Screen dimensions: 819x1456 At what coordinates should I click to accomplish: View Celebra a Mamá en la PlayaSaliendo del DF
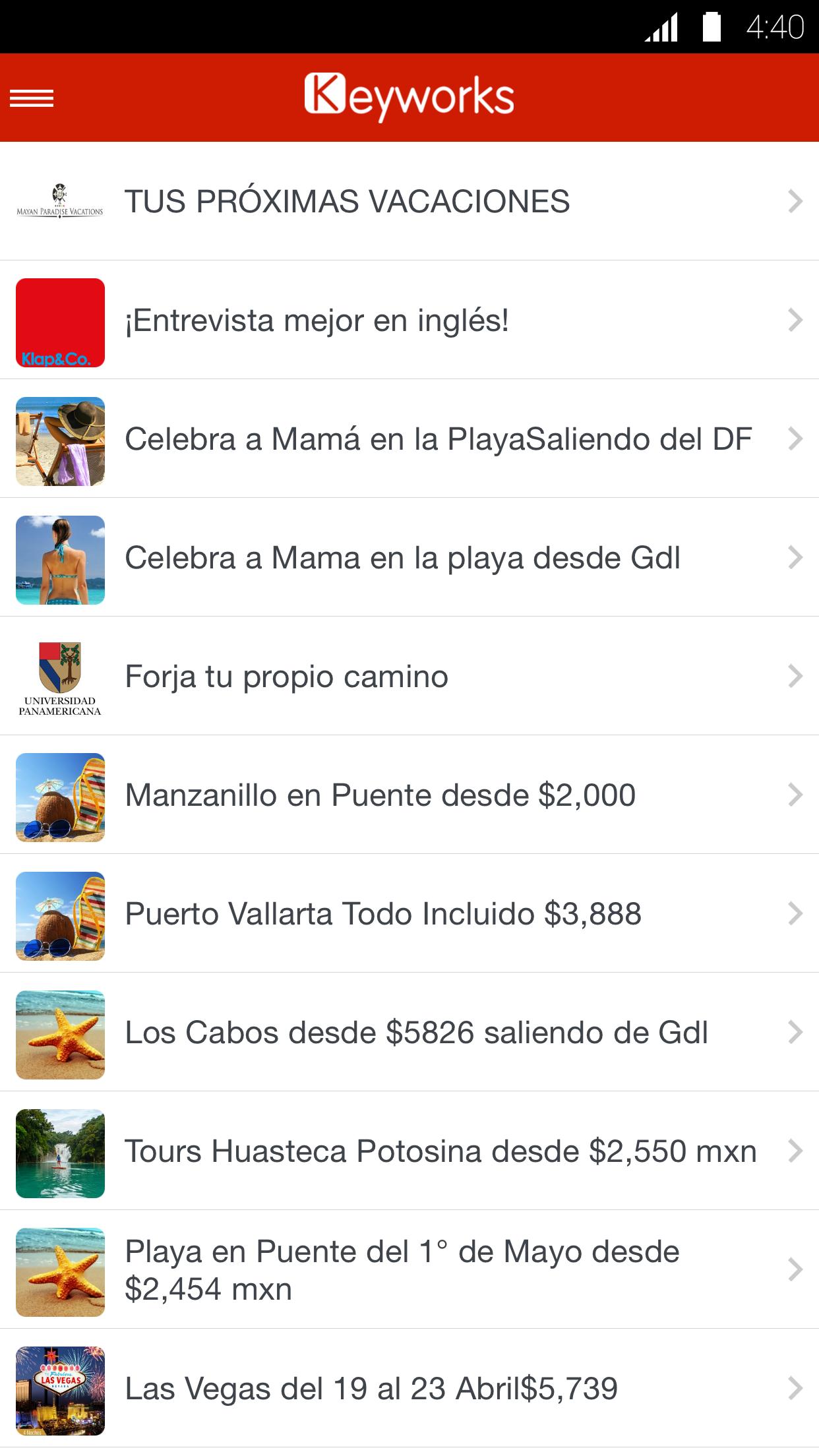tap(409, 439)
